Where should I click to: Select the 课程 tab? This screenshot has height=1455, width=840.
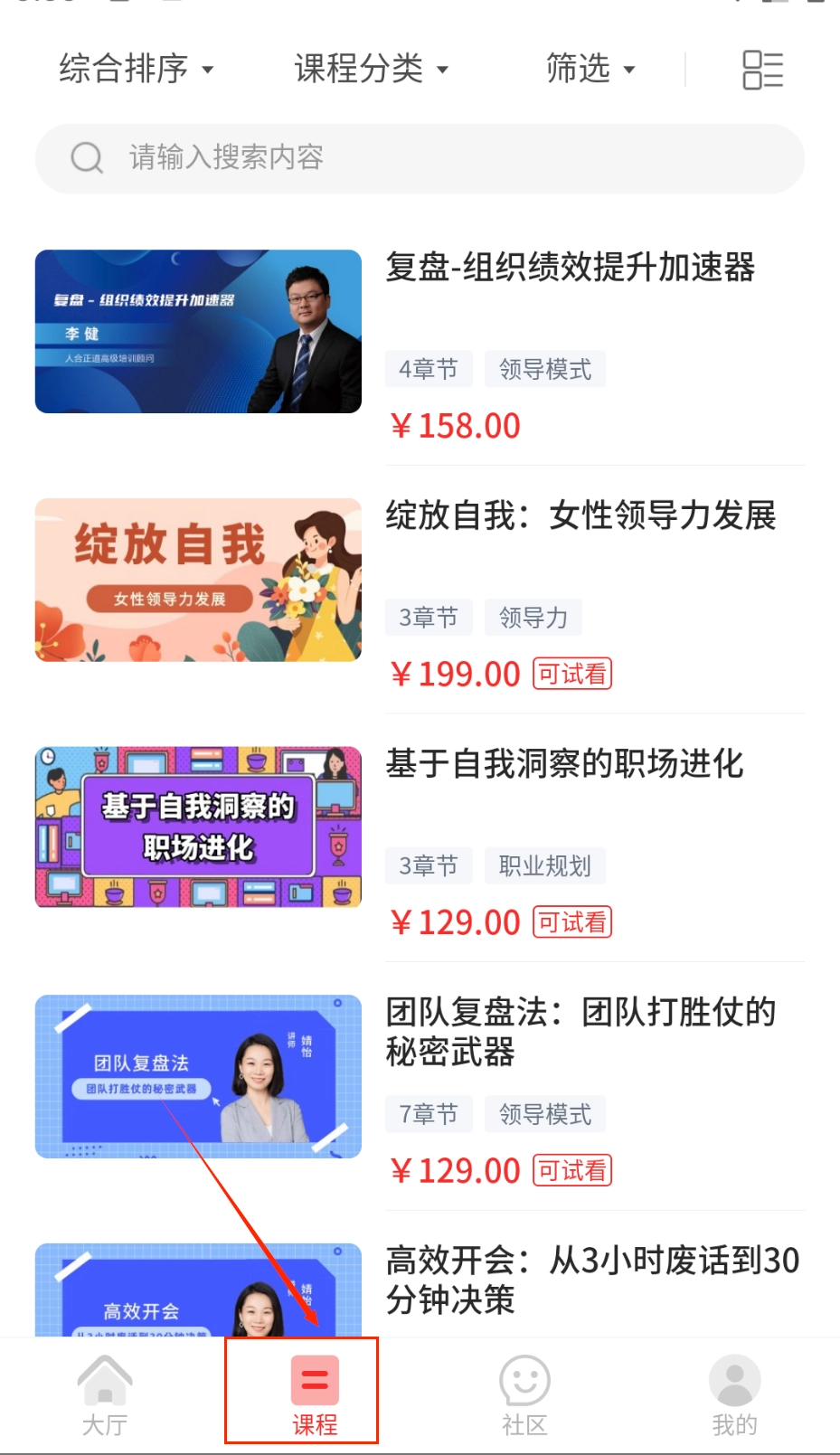pos(314,1395)
